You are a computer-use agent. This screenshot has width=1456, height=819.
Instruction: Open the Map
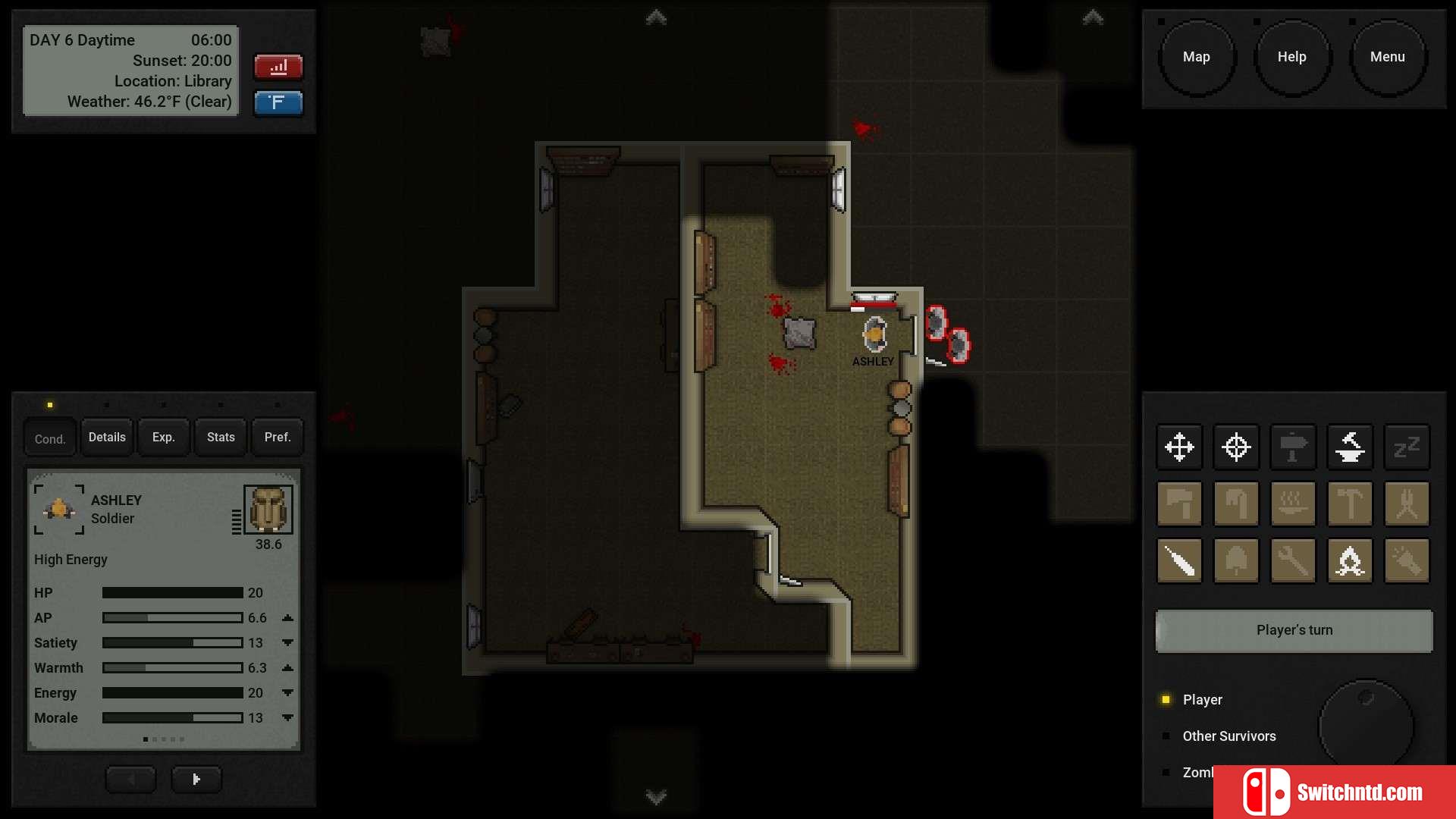[1197, 58]
